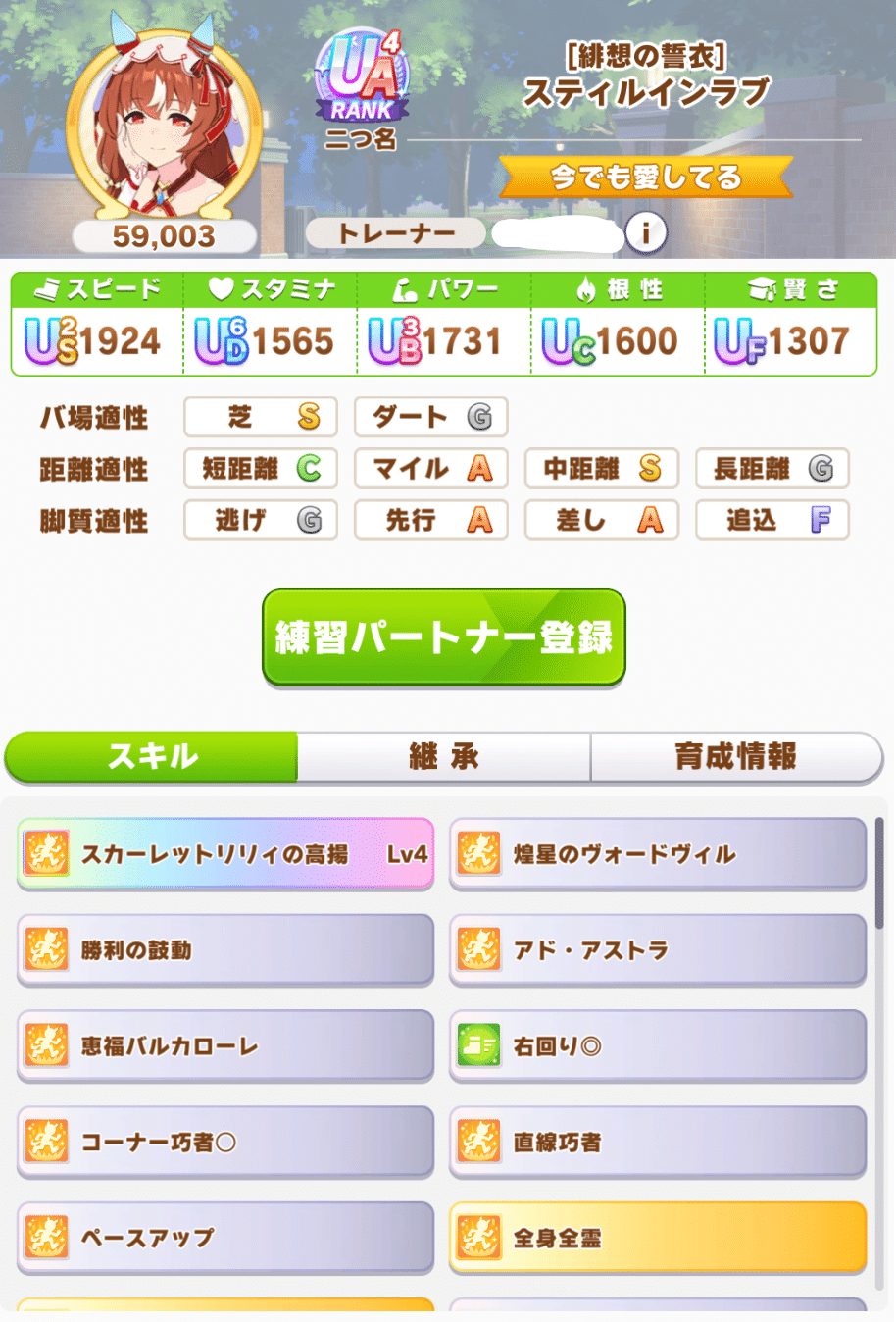Screen dimensions: 896x1322
Task: Open trainer info icon
Action: click(645, 233)
